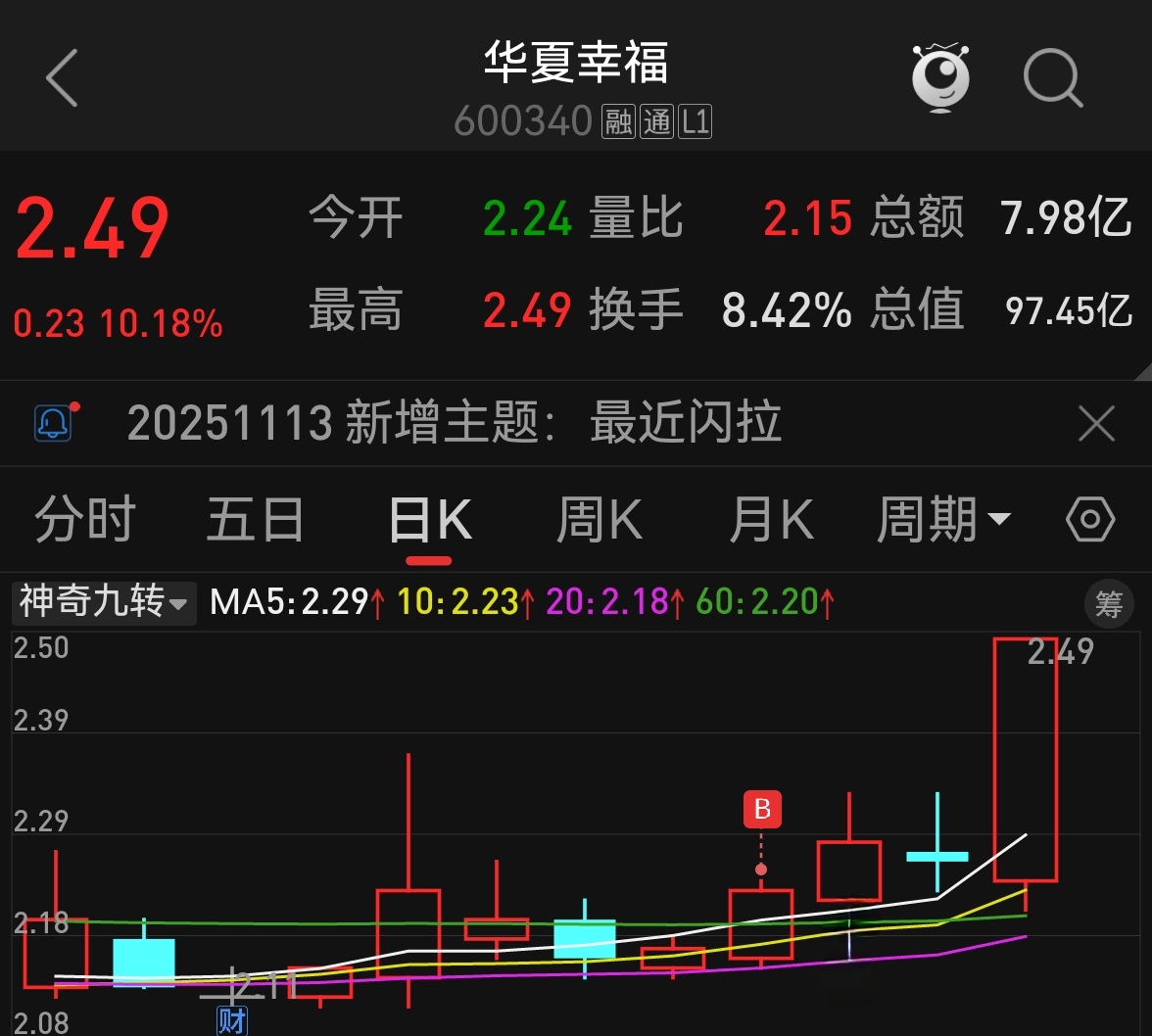Switch to the 五日 chart tab
This screenshot has height=1036, width=1152.
click(x=256, y=519)
